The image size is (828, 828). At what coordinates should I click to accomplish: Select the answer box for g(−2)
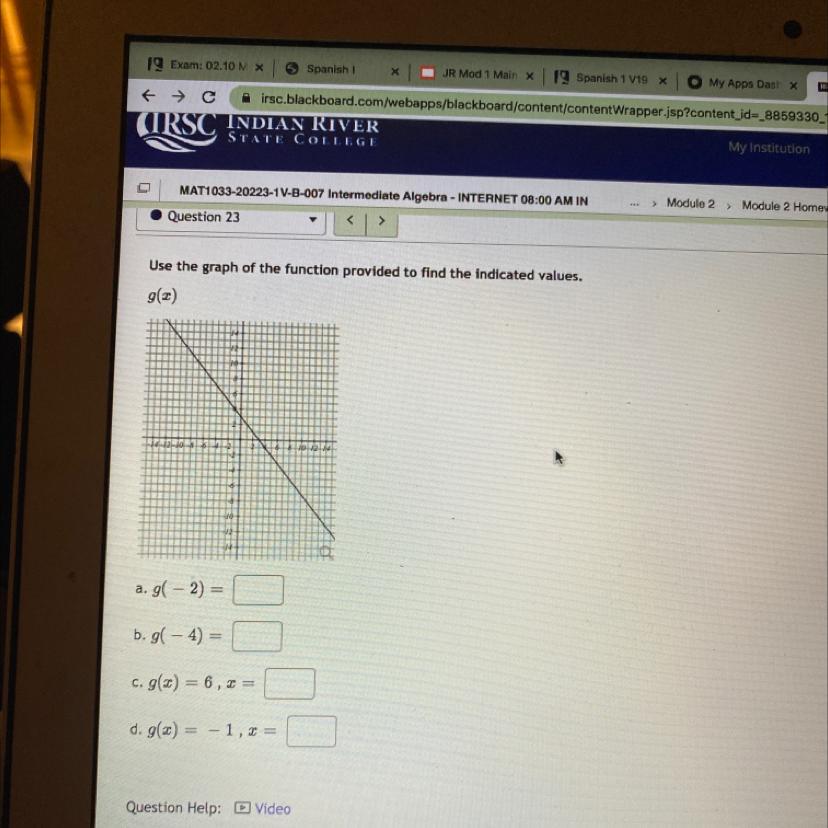258,590
